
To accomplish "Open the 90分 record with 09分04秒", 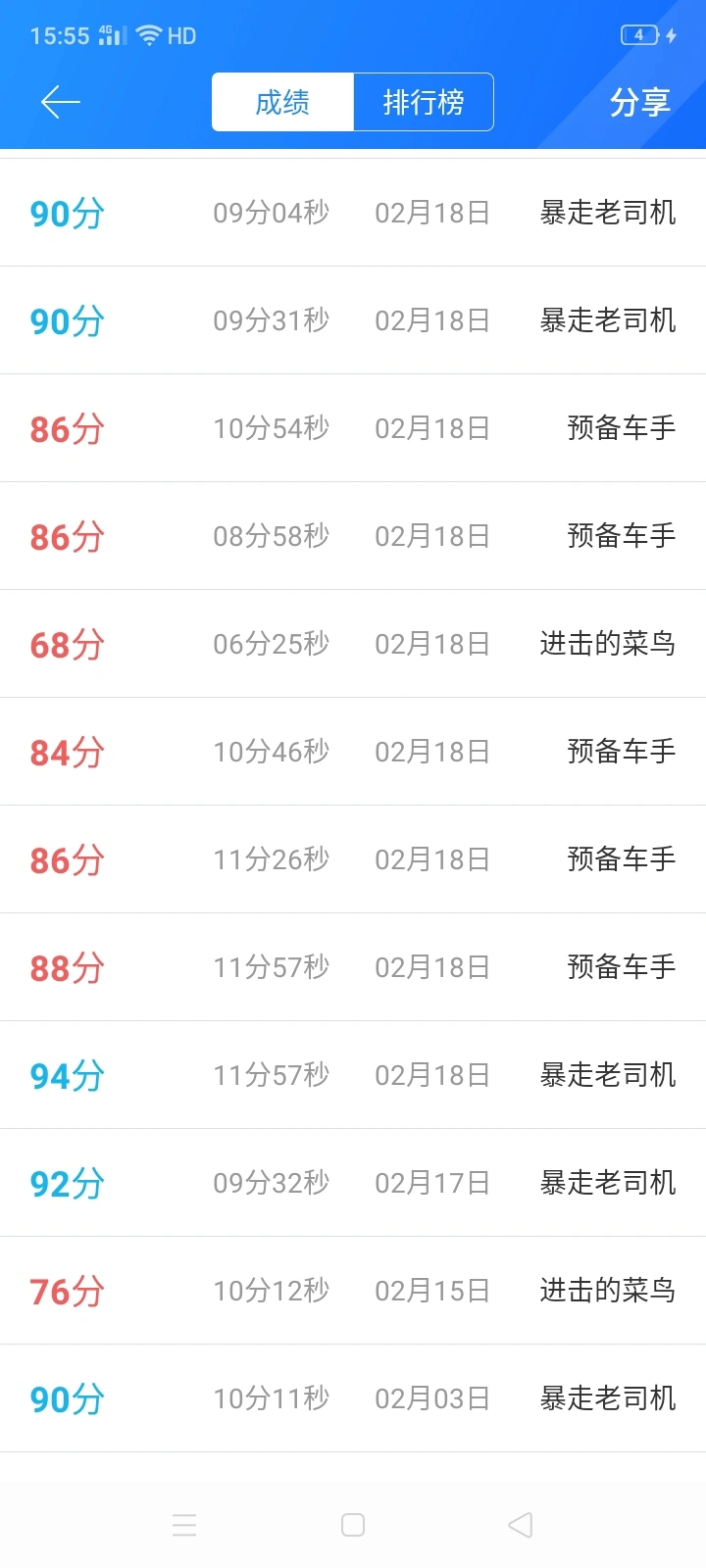I will [353, 213].
